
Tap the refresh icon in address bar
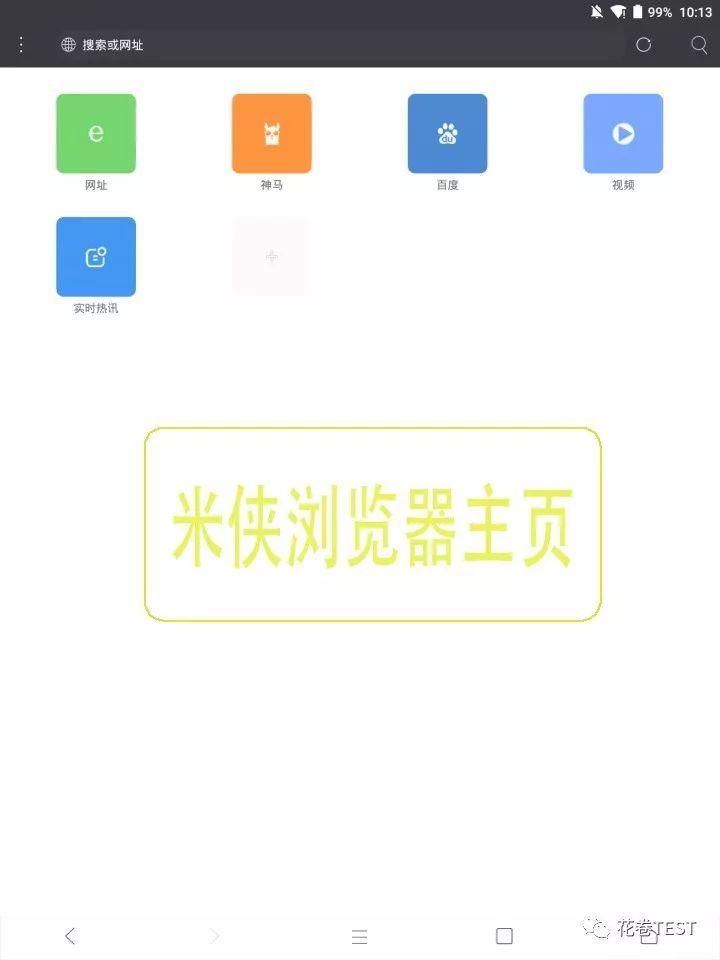point(643,44)
